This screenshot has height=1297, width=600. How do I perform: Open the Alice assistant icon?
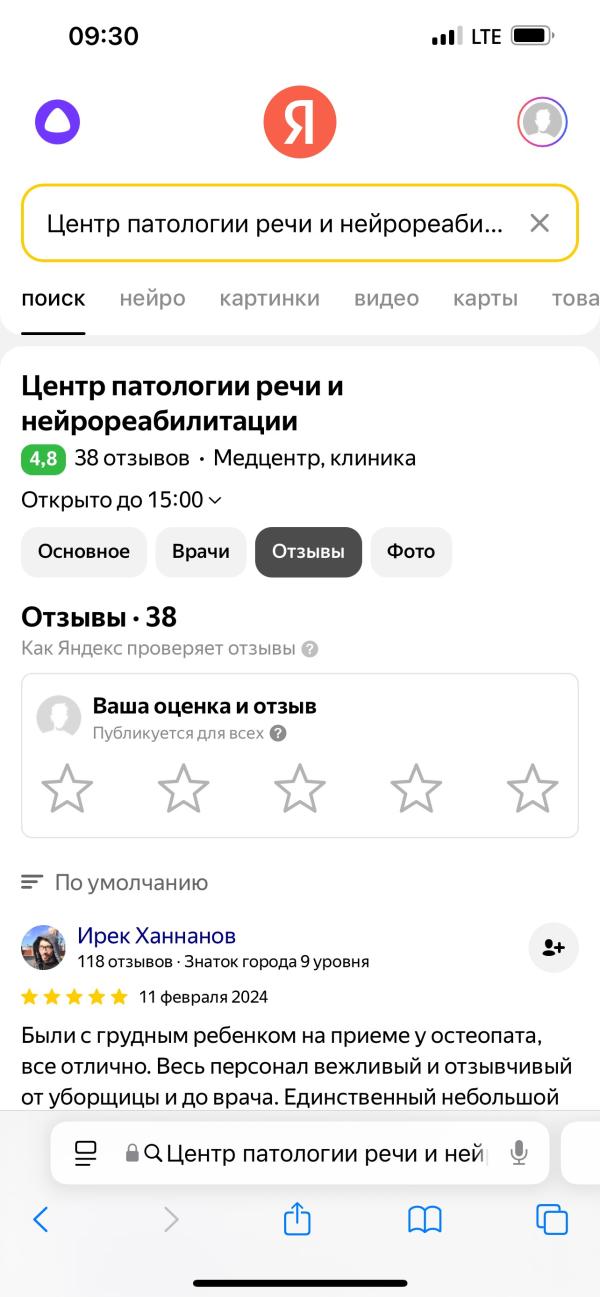57,122
